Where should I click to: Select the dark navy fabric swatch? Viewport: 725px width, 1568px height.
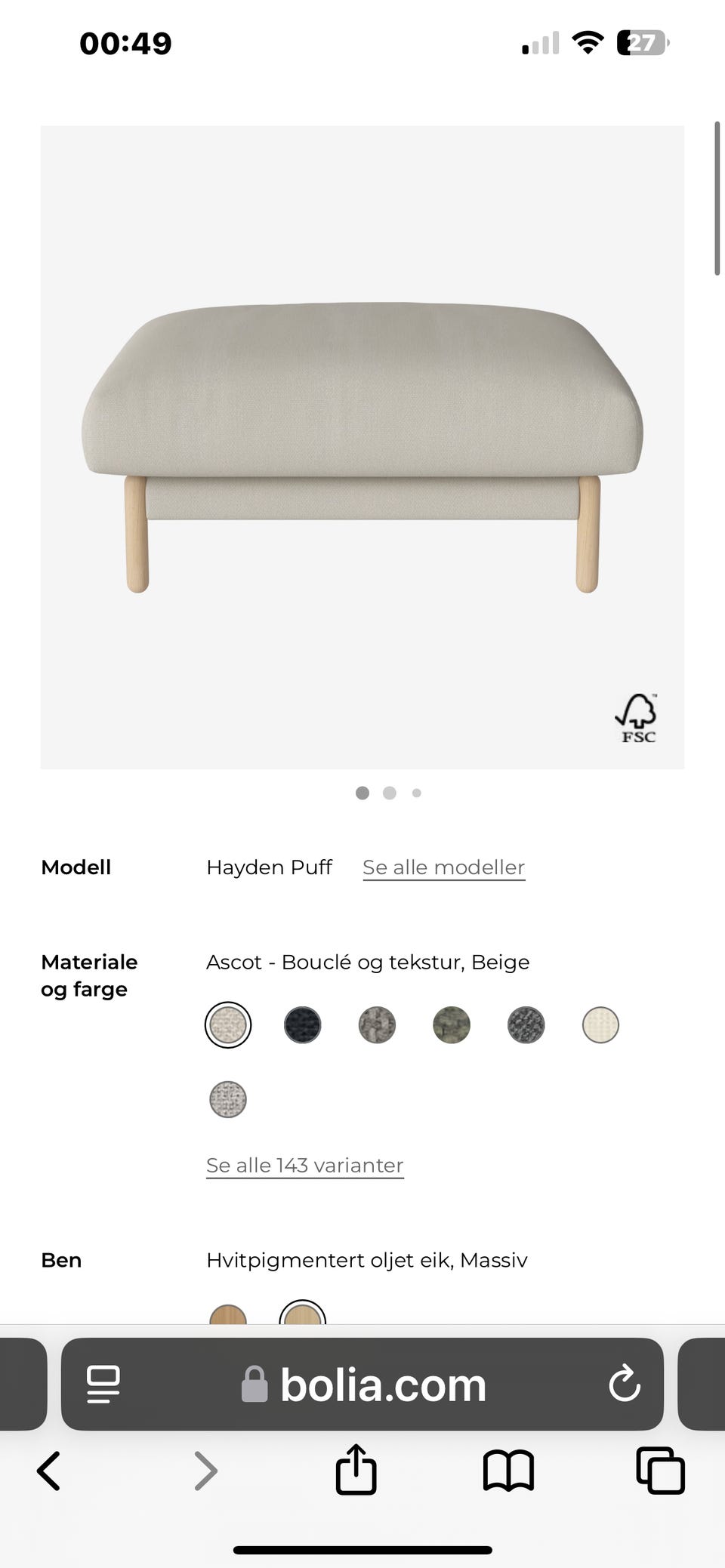pyautogui.click(x=302, y=1024)
